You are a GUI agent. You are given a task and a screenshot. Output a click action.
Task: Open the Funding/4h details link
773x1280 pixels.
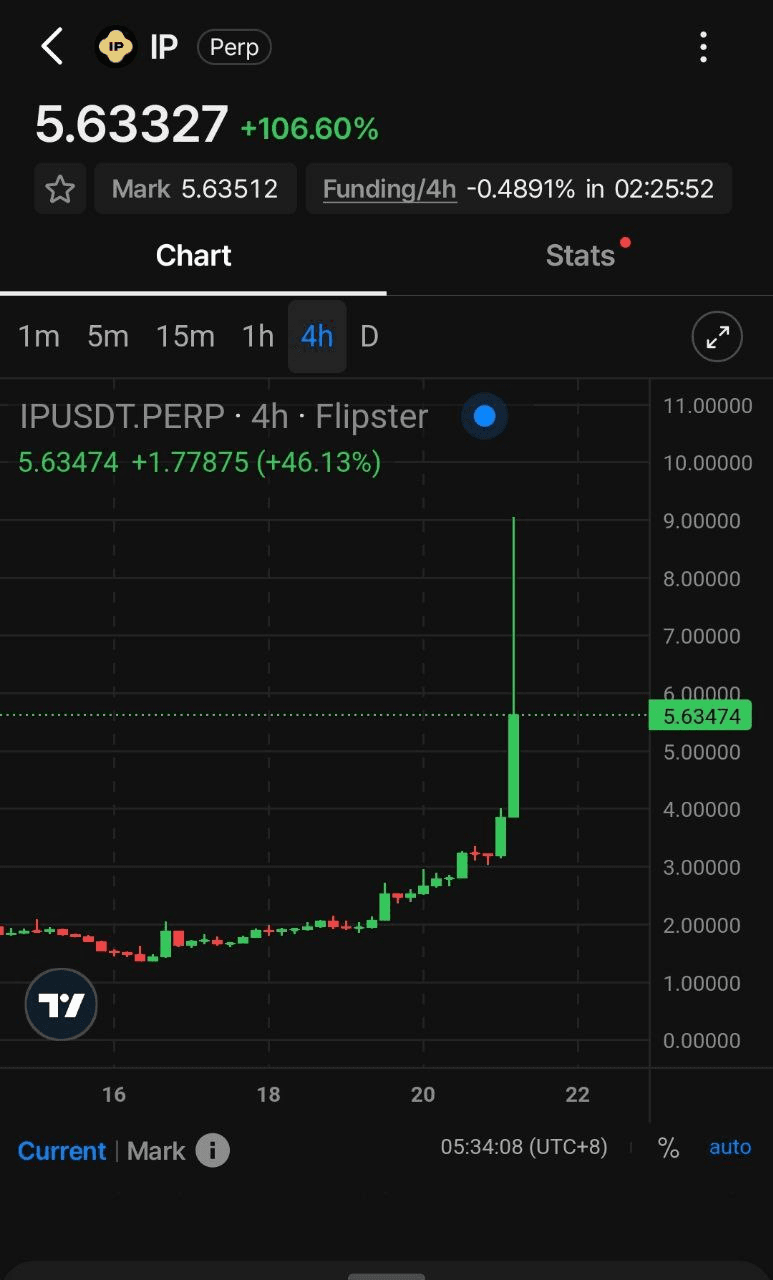click(389, 189)
